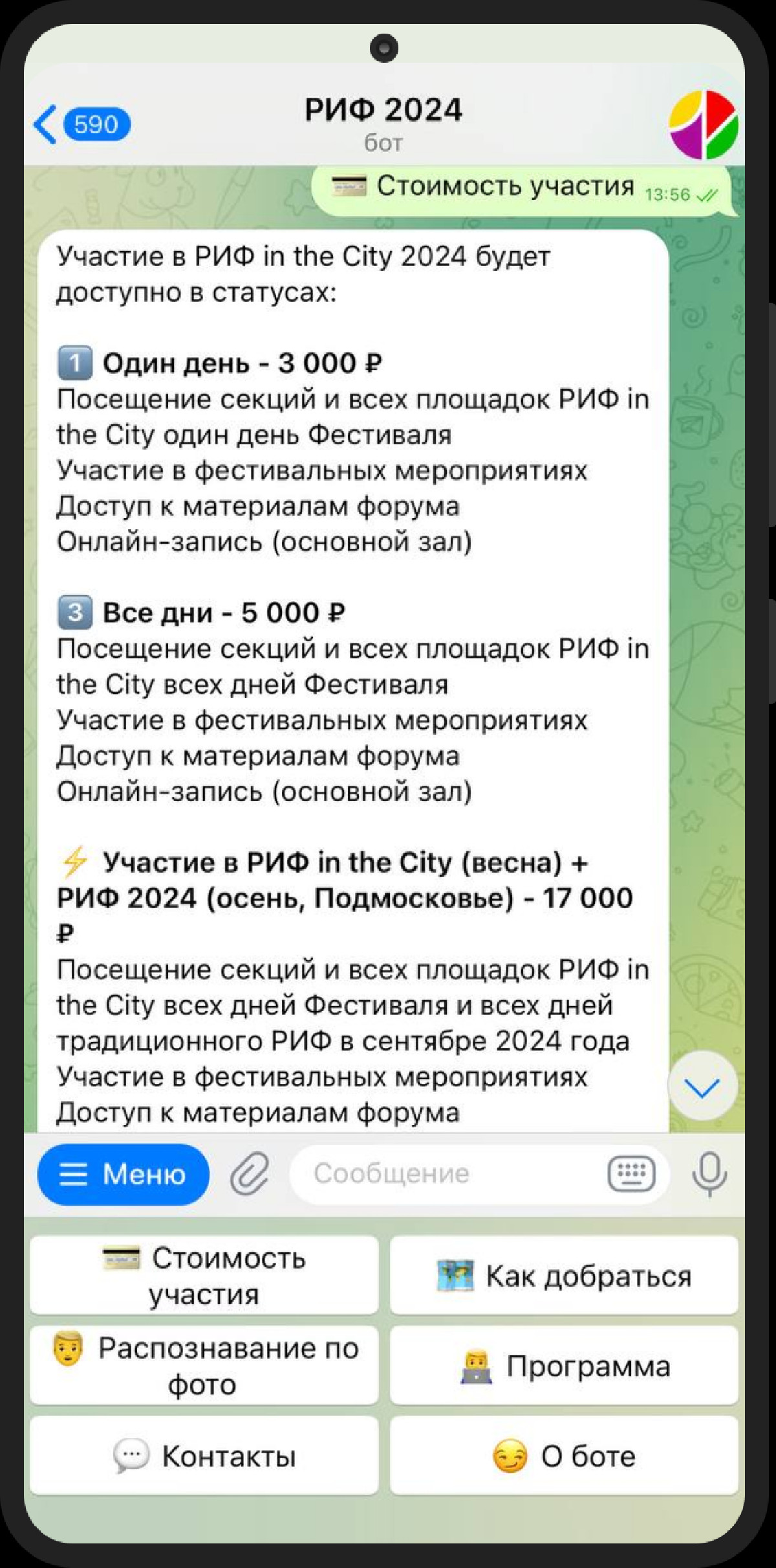Choose the Как добраться button
Image resolution: width=776 pixels, height=1568 pixels.
pos(564,1276)
